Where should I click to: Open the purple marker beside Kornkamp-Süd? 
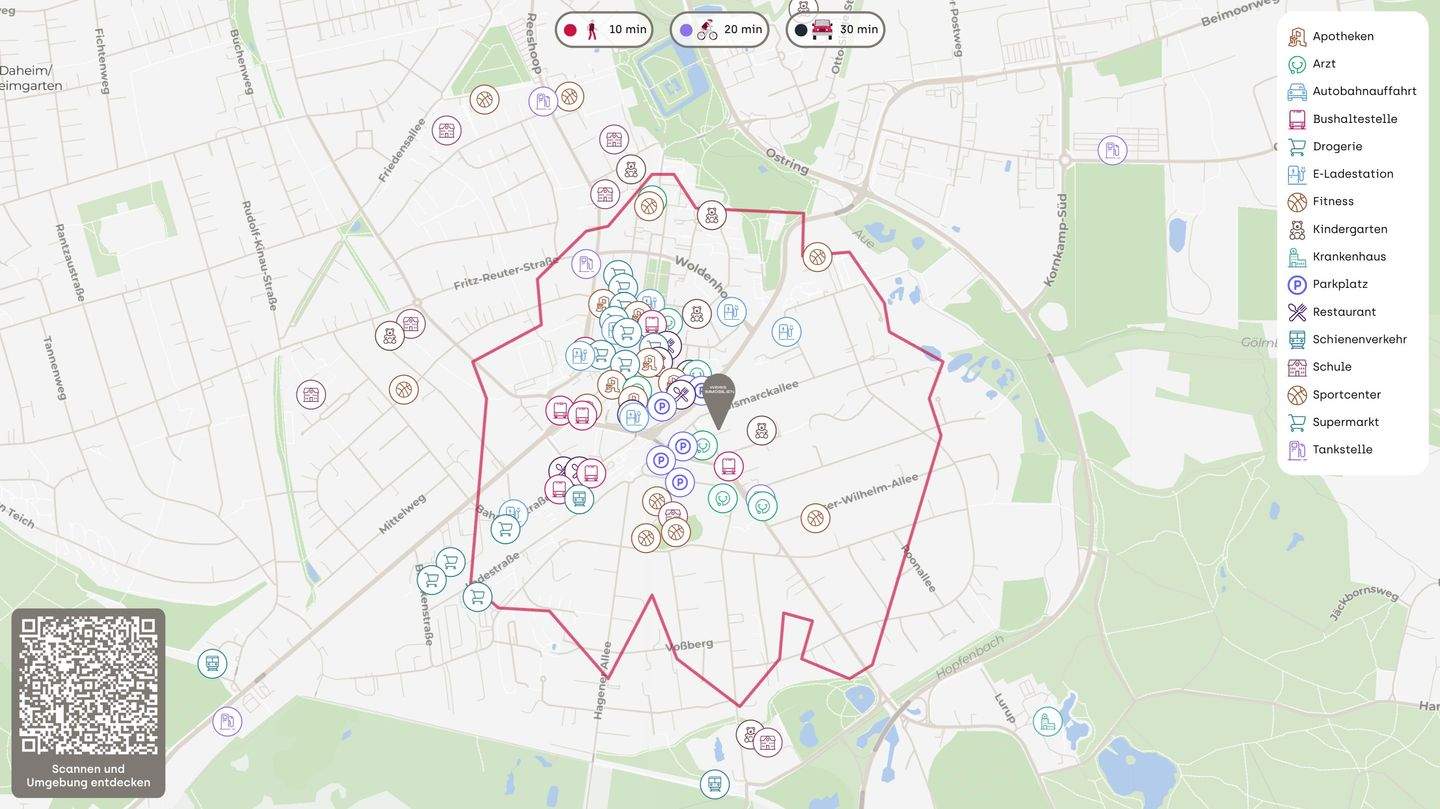1112,150
